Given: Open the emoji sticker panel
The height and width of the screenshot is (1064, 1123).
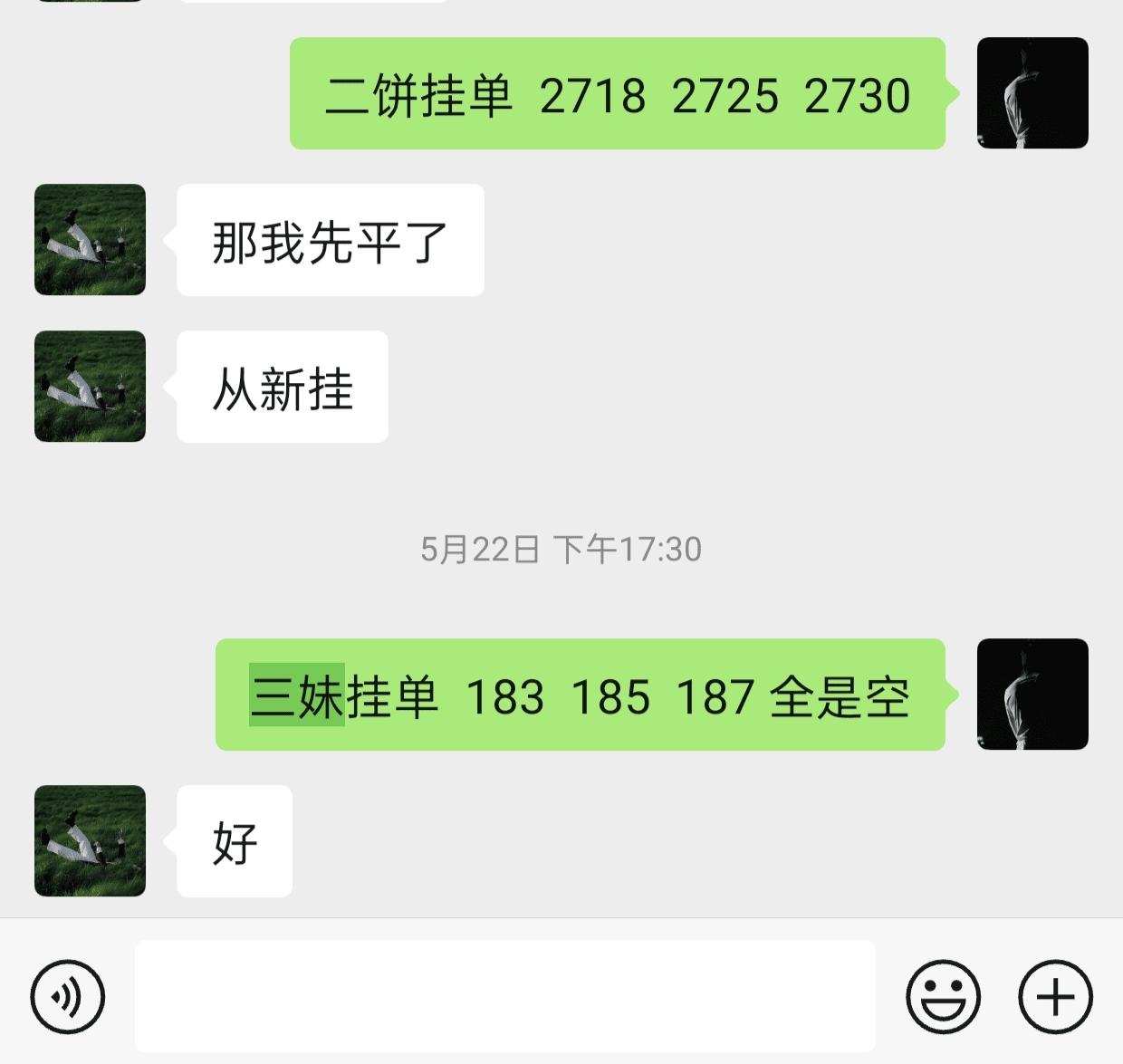Looking at the screenshot, I should click(x=943, y=996).
